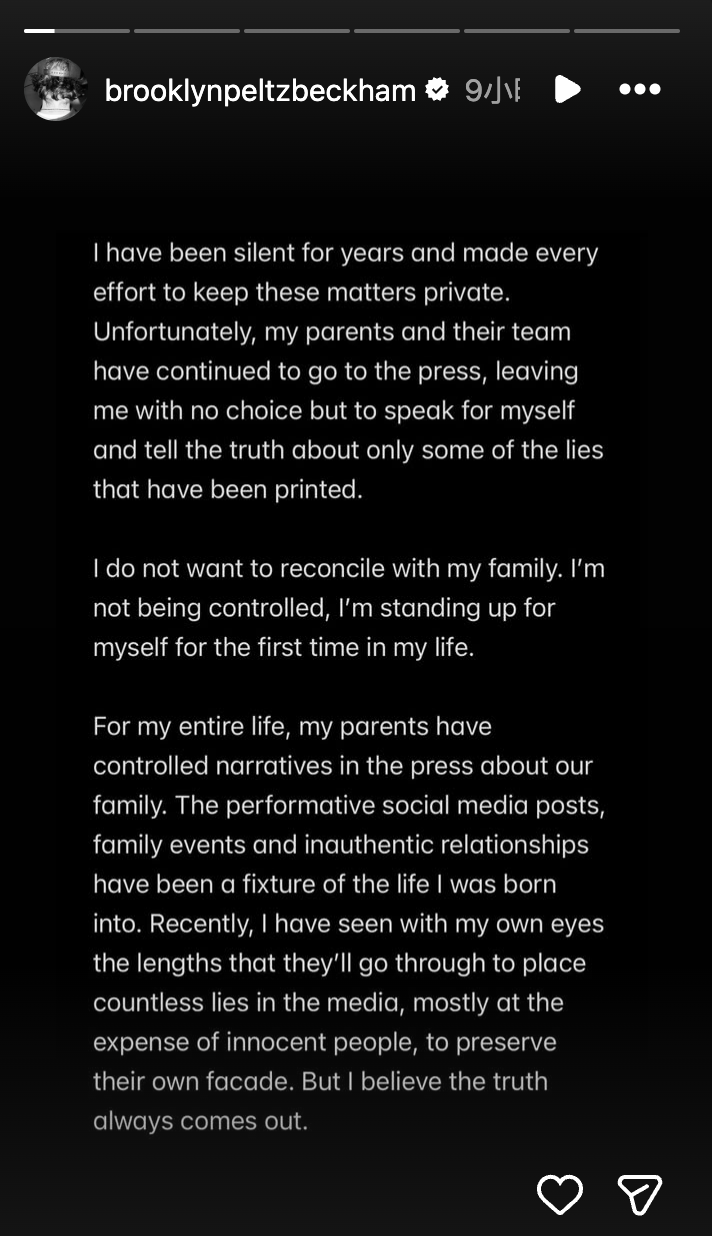Open the three-dot more options menu
The image size is (712, 1236).
click(x=640, y=89)
